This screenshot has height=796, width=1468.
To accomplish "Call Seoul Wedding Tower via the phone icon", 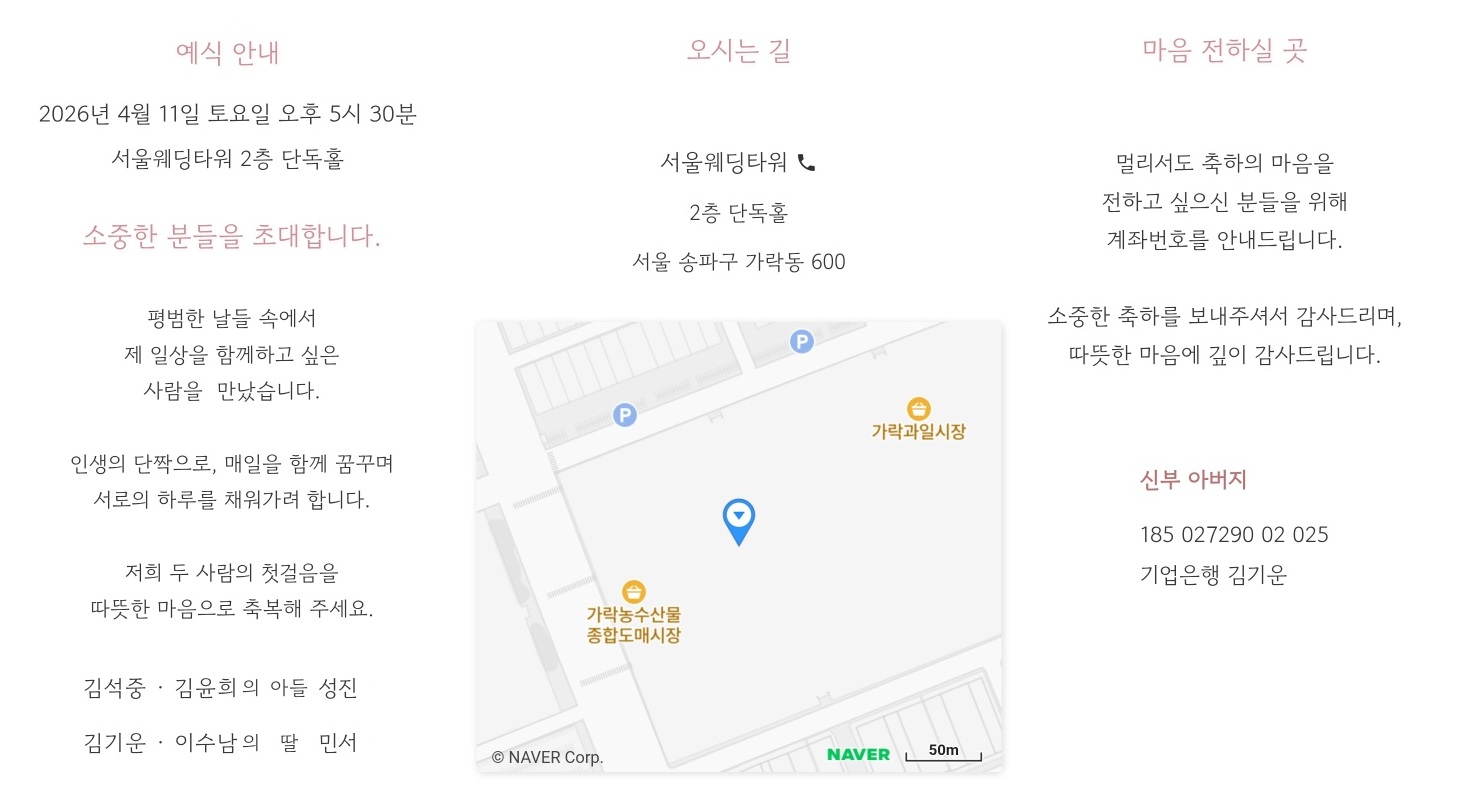I will point(807,162).
